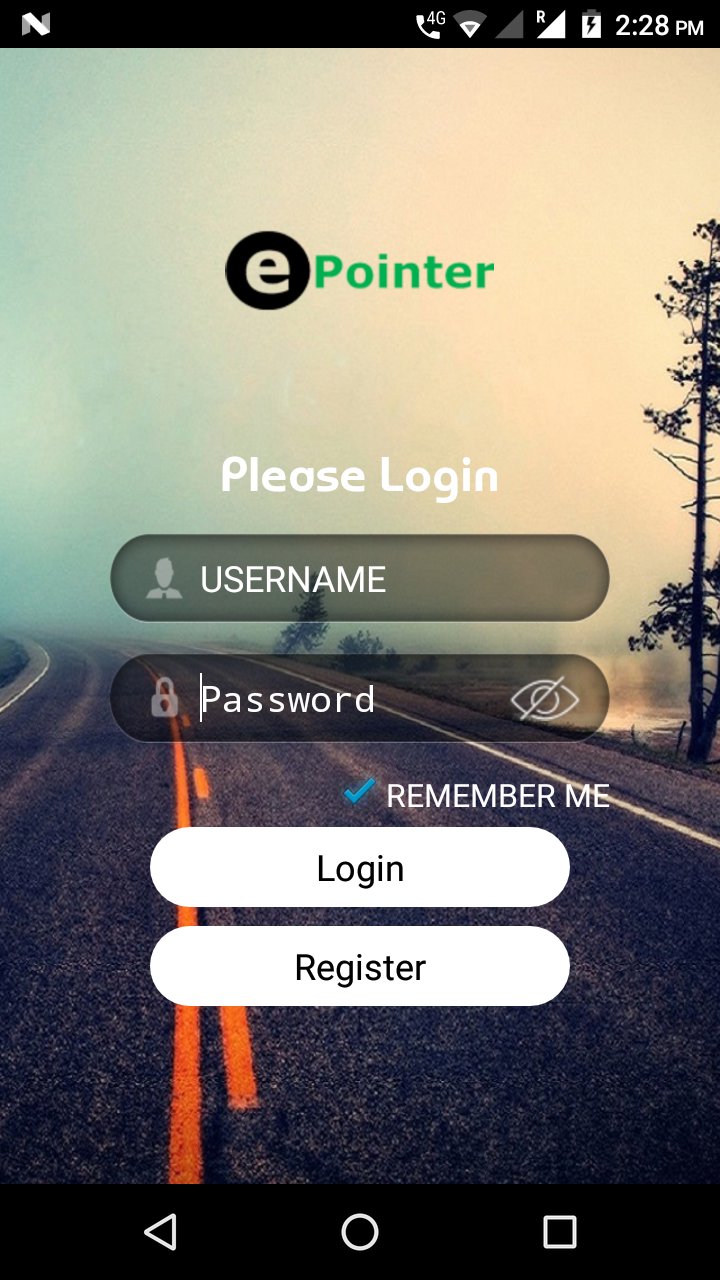Screen dimensions: 720x1280
Task: Toggle the blue checkmark next to REMEMBER ME
Action: (x=357, y=794)
